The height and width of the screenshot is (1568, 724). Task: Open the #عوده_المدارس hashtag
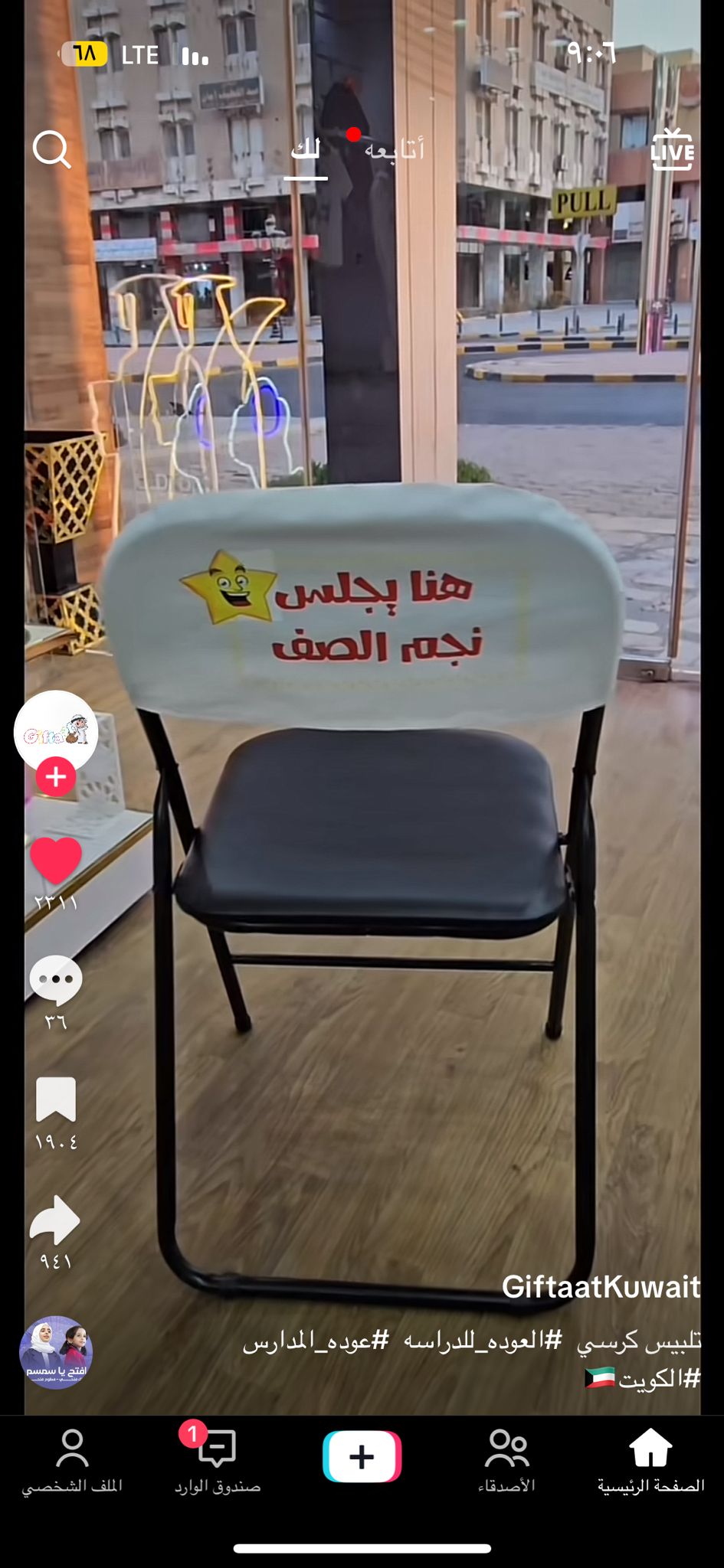pyautogui.click(x=316, y=1341)
